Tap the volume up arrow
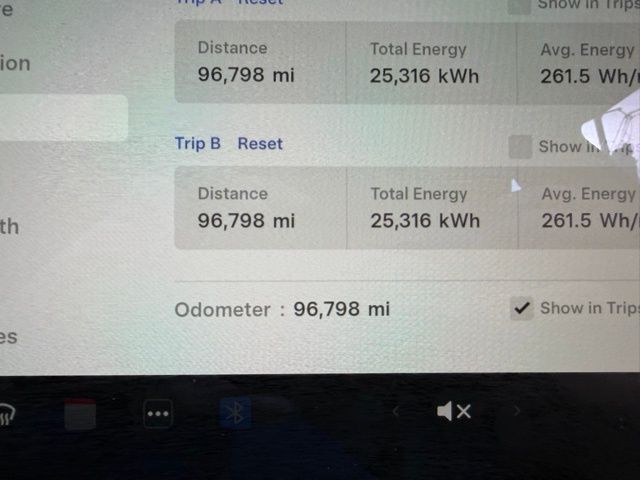Viewport: 640px width, 480px height. [517, 411]
